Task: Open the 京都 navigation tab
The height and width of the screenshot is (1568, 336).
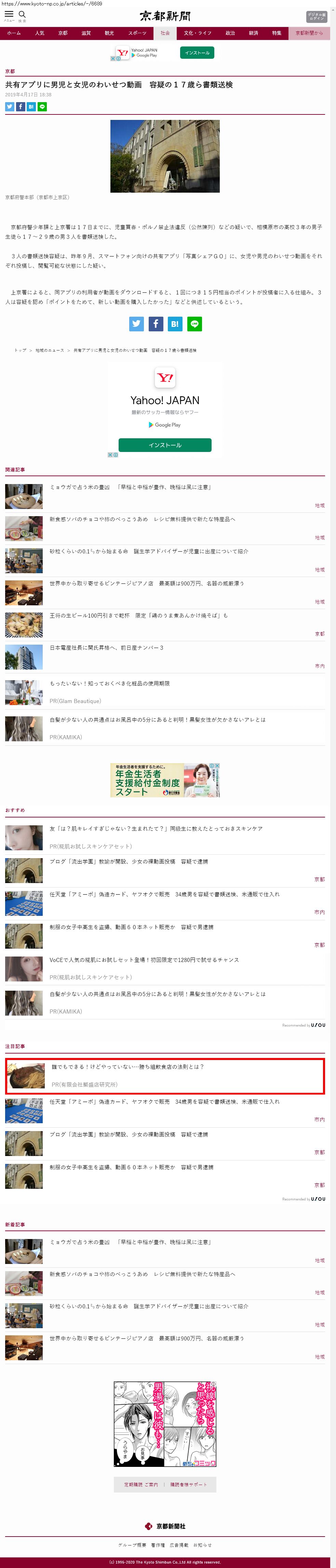Action: coord(63,33)
